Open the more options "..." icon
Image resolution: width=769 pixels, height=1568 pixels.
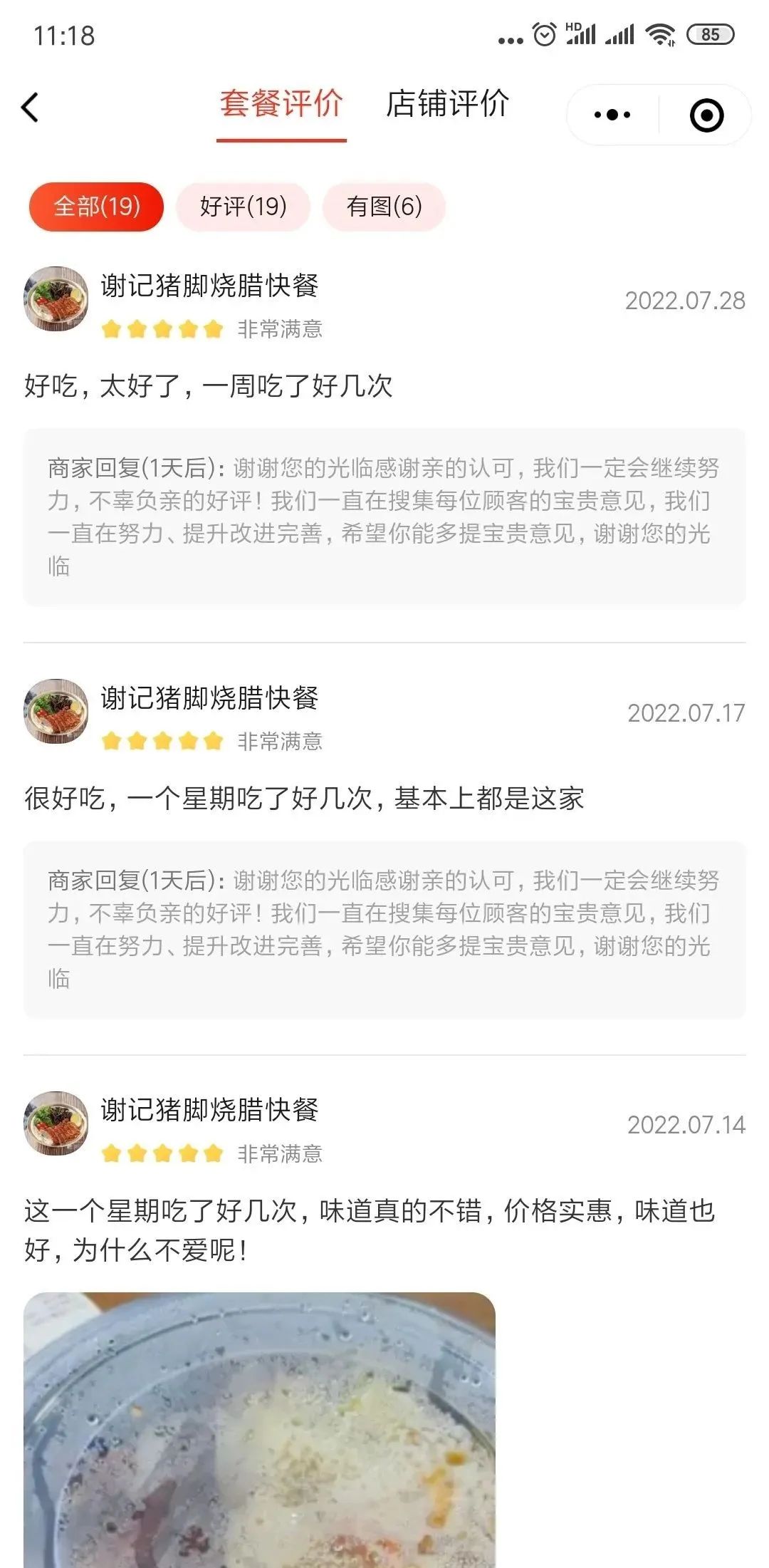[614, 112]
